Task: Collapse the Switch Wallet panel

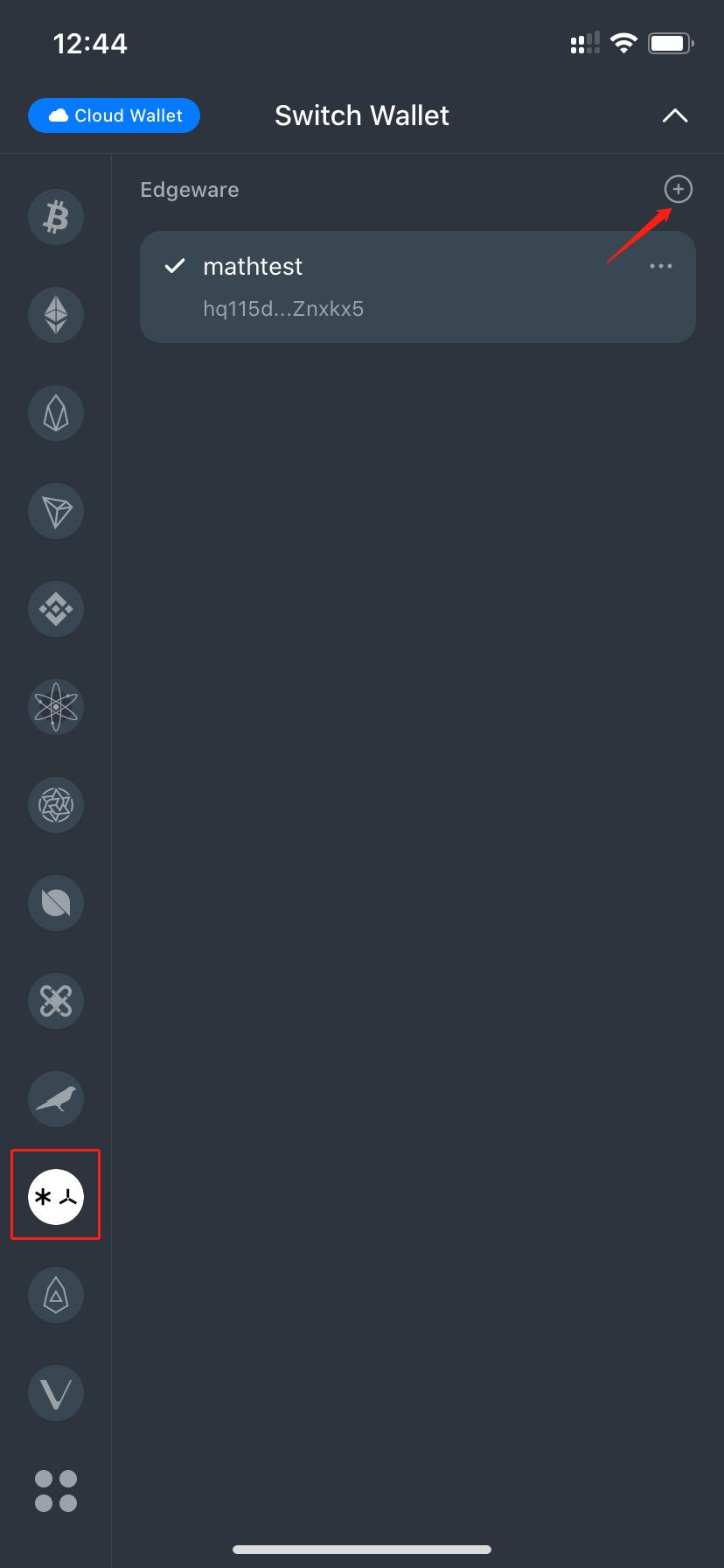Action: pyautogui.click(x=674, y=115)
